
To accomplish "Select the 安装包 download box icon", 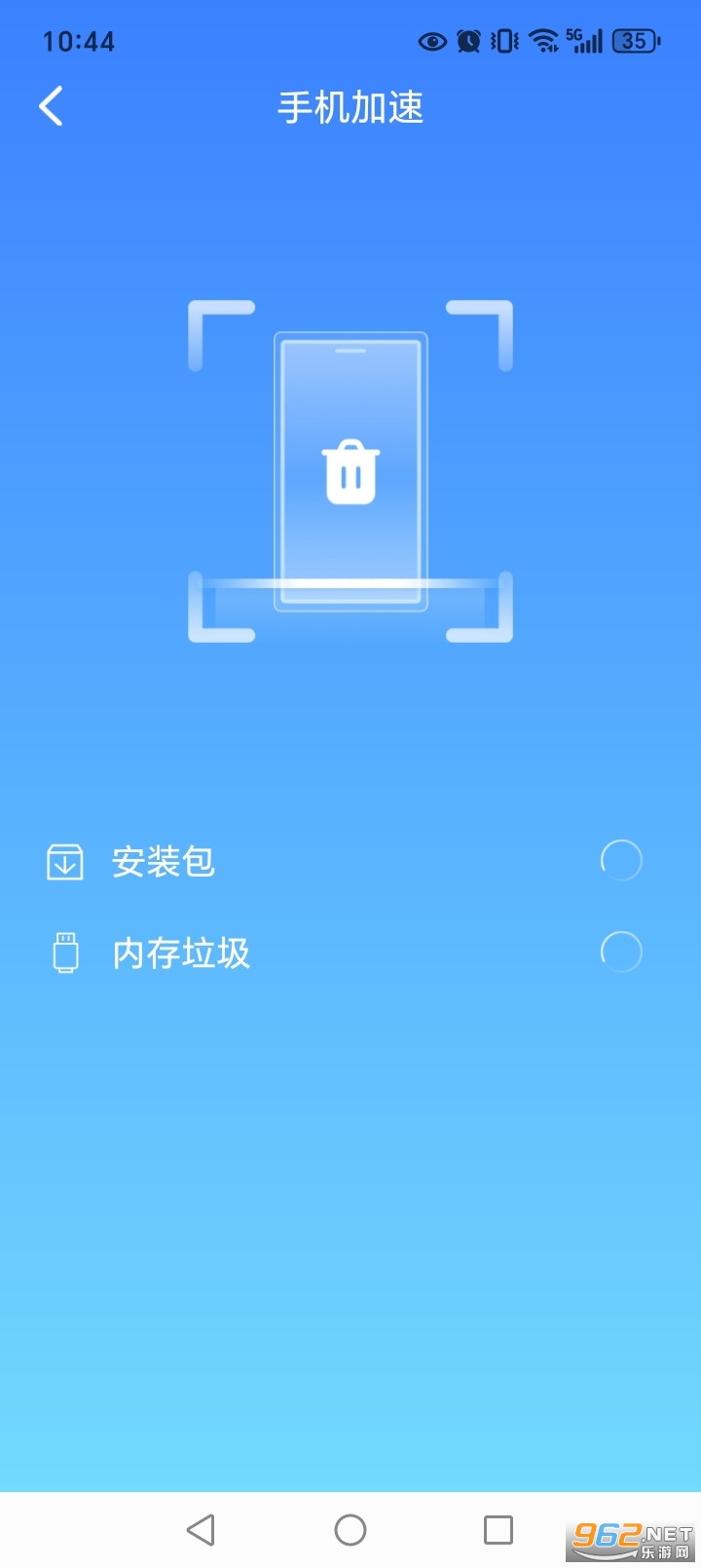I will click(64, 861).
